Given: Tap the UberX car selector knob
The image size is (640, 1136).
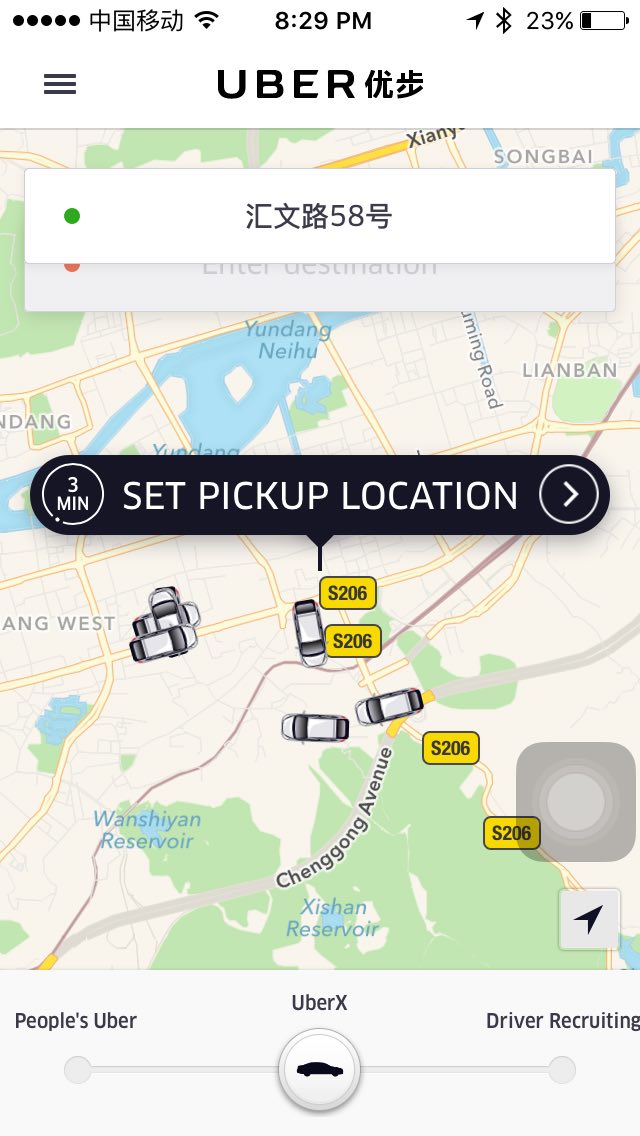Looking at the screenshot, I should click(x=319, y=1069).
